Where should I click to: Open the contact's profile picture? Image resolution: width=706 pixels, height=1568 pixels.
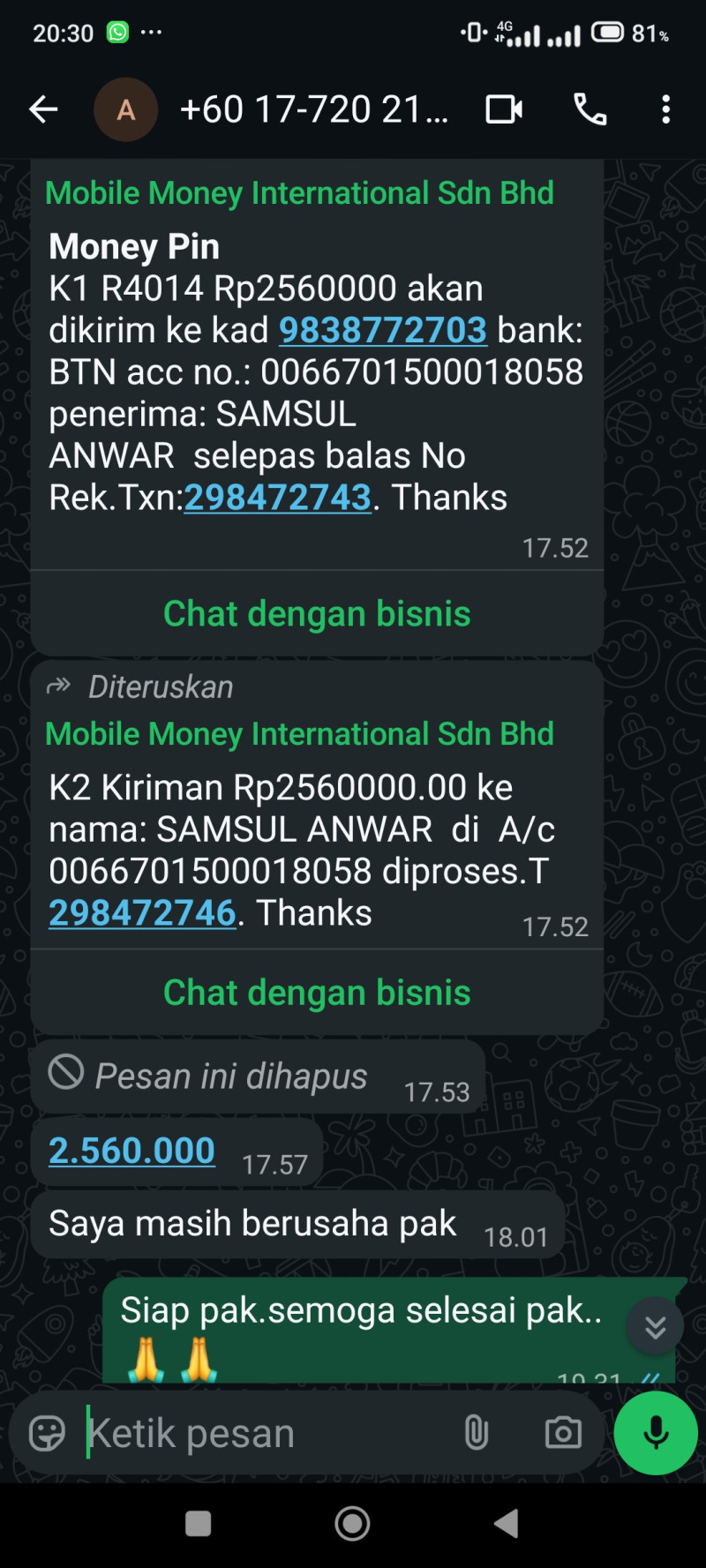point(126,109)
